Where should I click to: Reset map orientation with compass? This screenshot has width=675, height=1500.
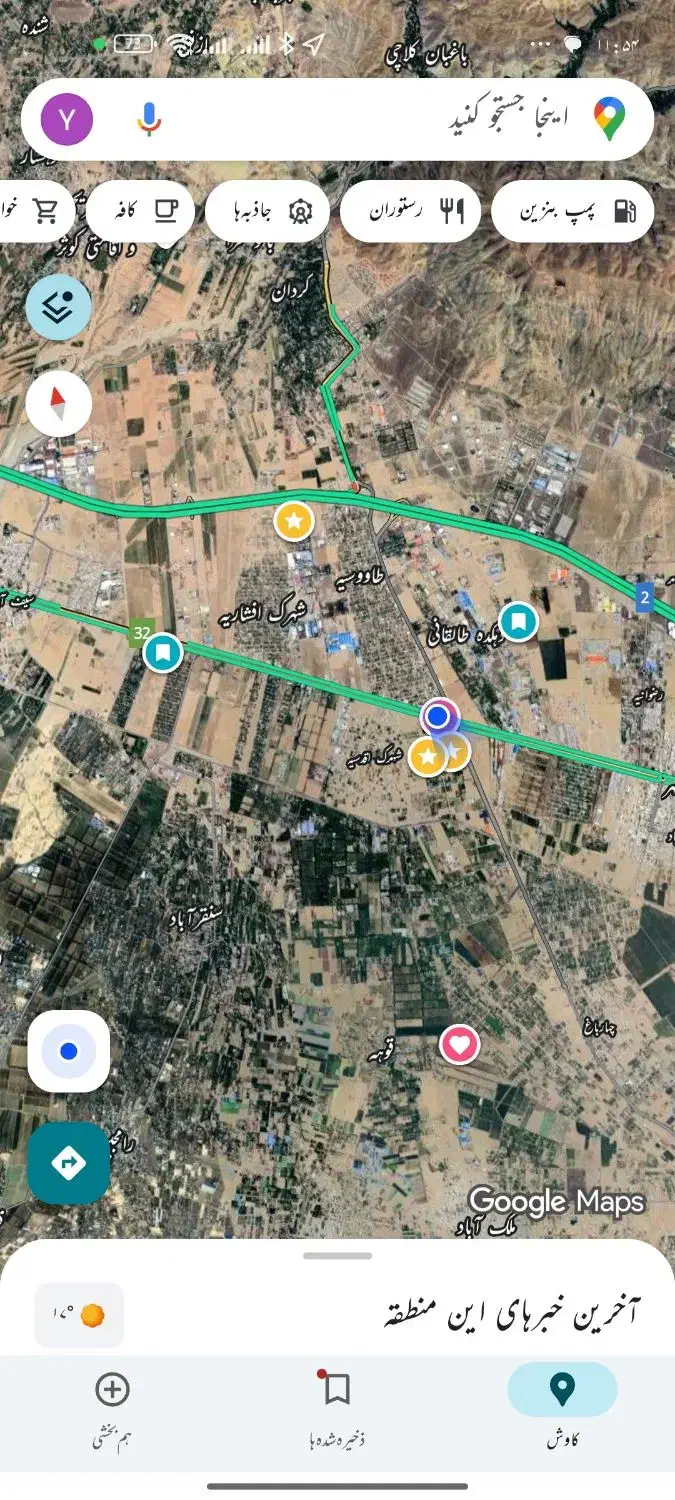pyautogui.click(x=59, y=404)
